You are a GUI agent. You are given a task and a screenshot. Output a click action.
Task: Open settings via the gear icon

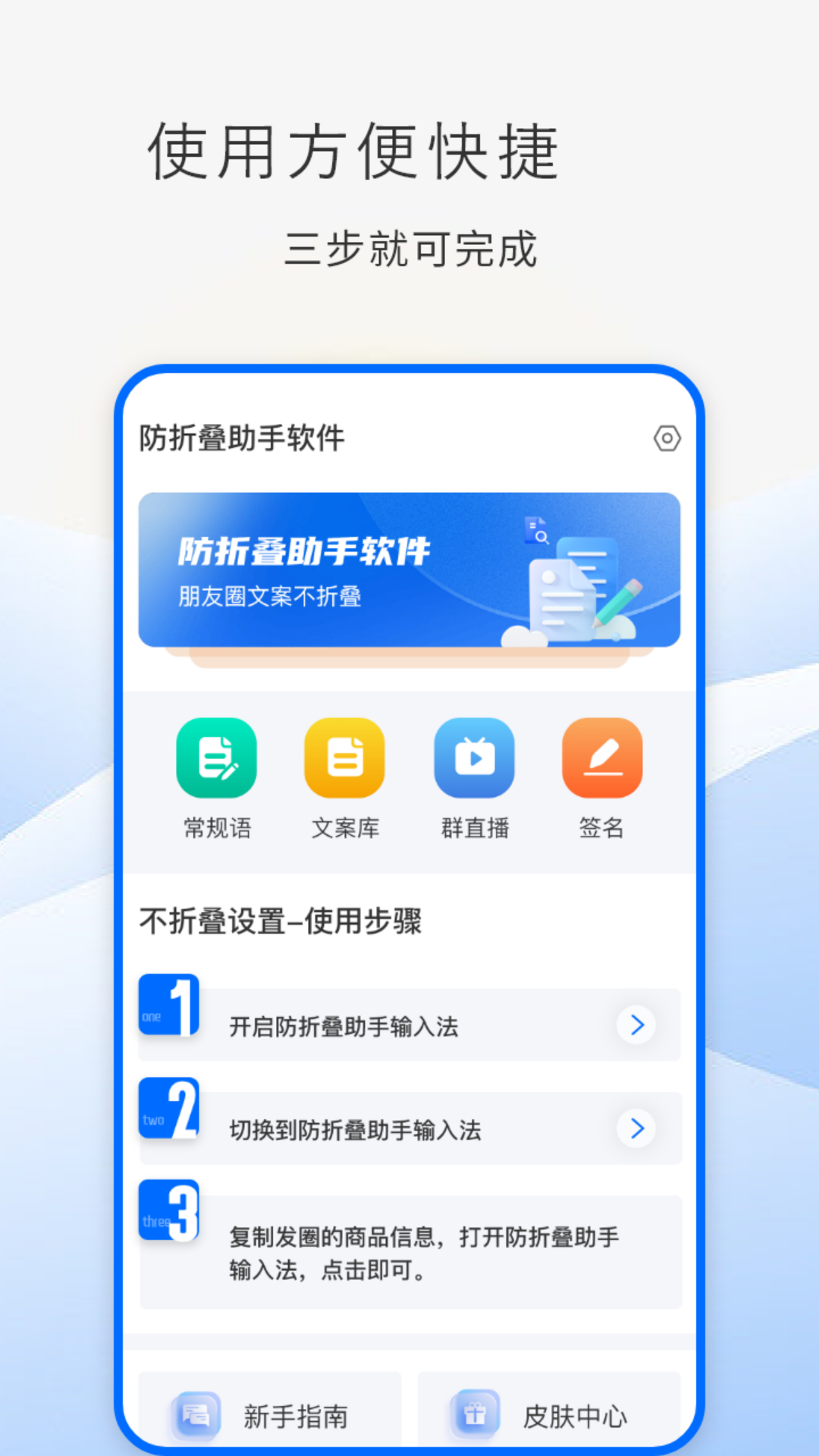668,438
